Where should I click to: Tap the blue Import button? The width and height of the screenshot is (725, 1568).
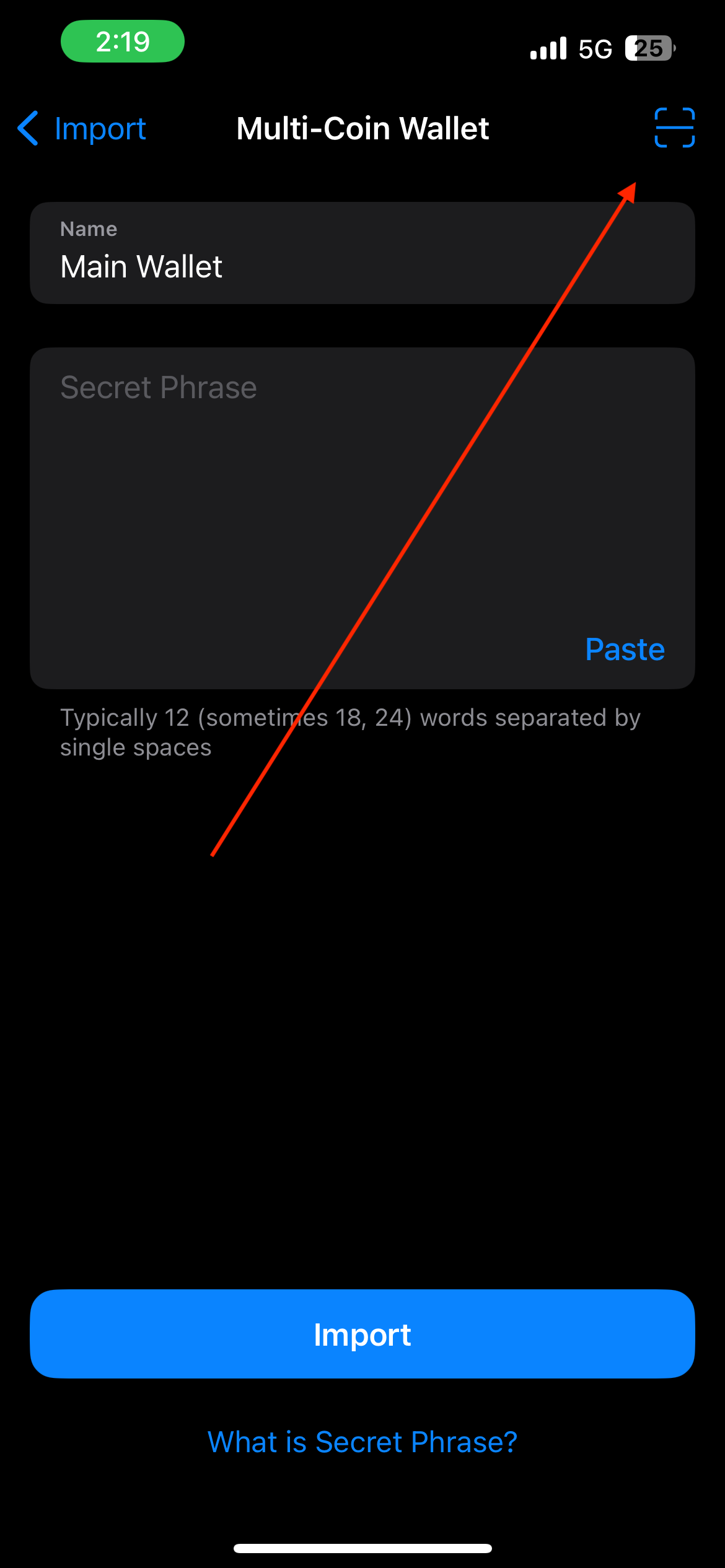[362, 1334]
